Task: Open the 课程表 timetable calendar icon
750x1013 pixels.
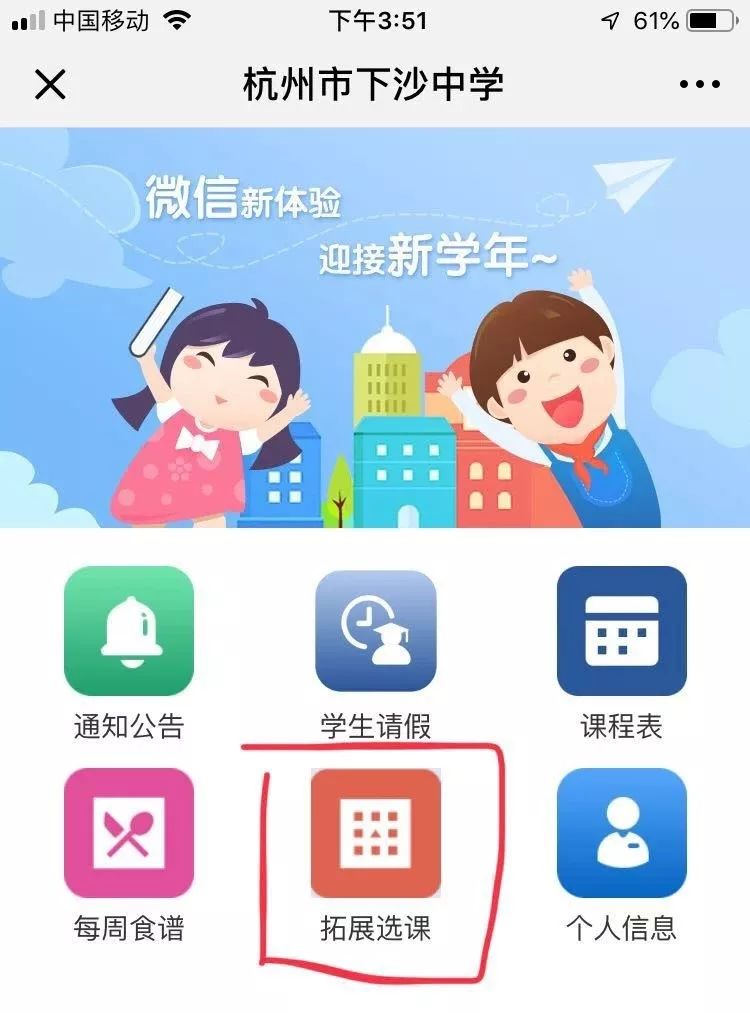Action: tap(622, 631)
